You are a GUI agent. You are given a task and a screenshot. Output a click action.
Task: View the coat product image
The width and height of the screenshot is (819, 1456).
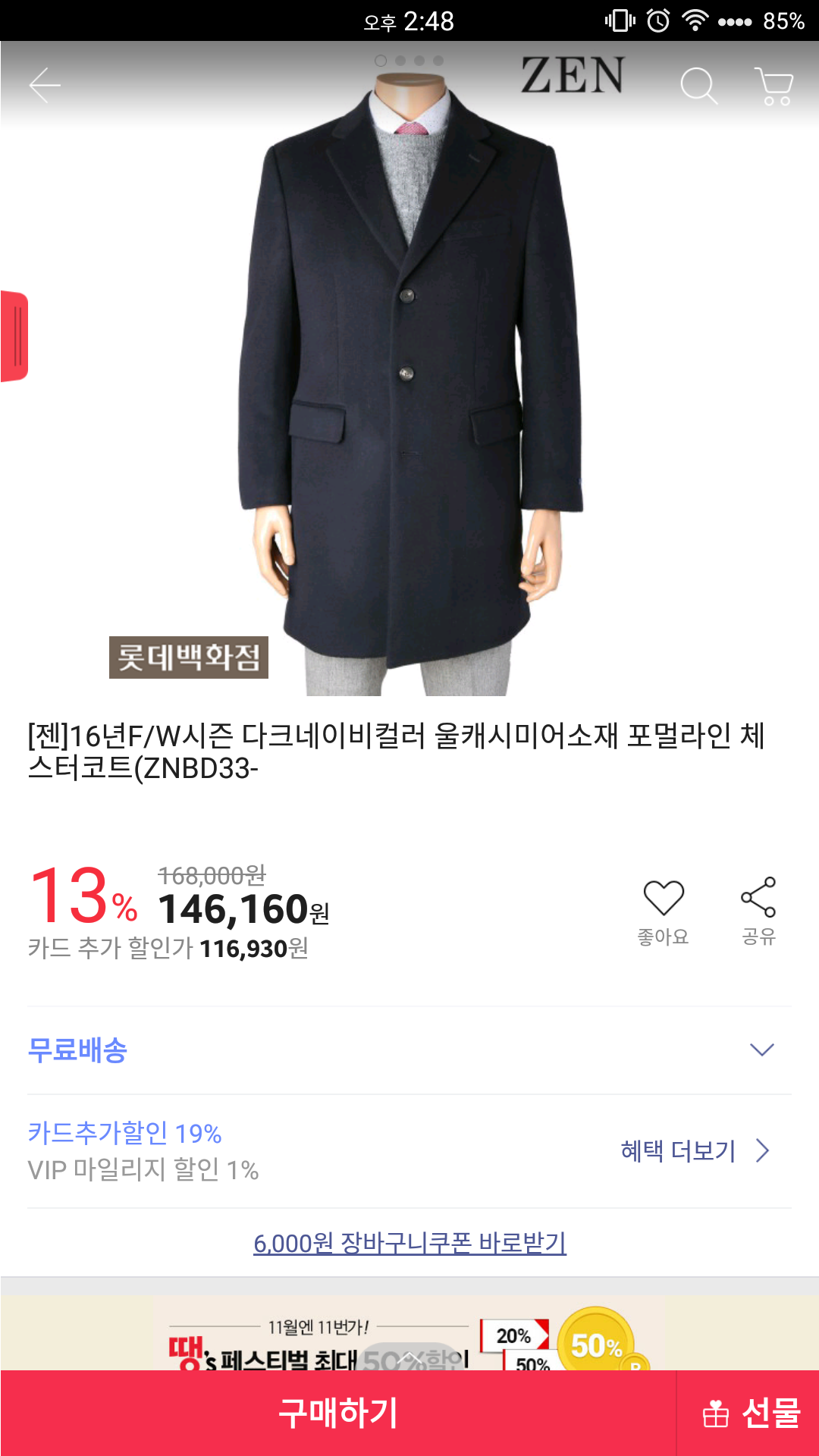[x=409, y=379]
